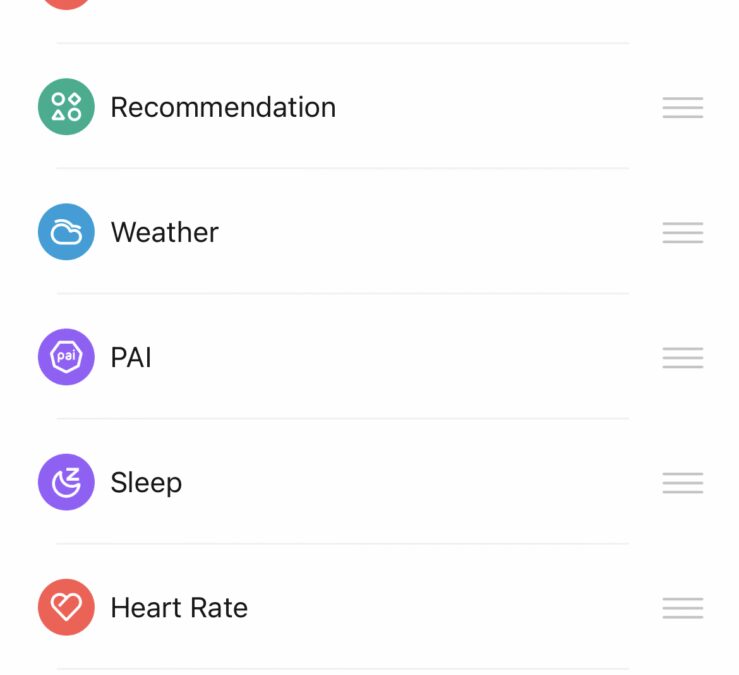The width and height of the screenshot is (739, 675).
Task: Touch the Heart Rate reorder handle
Action: (682, 607)
